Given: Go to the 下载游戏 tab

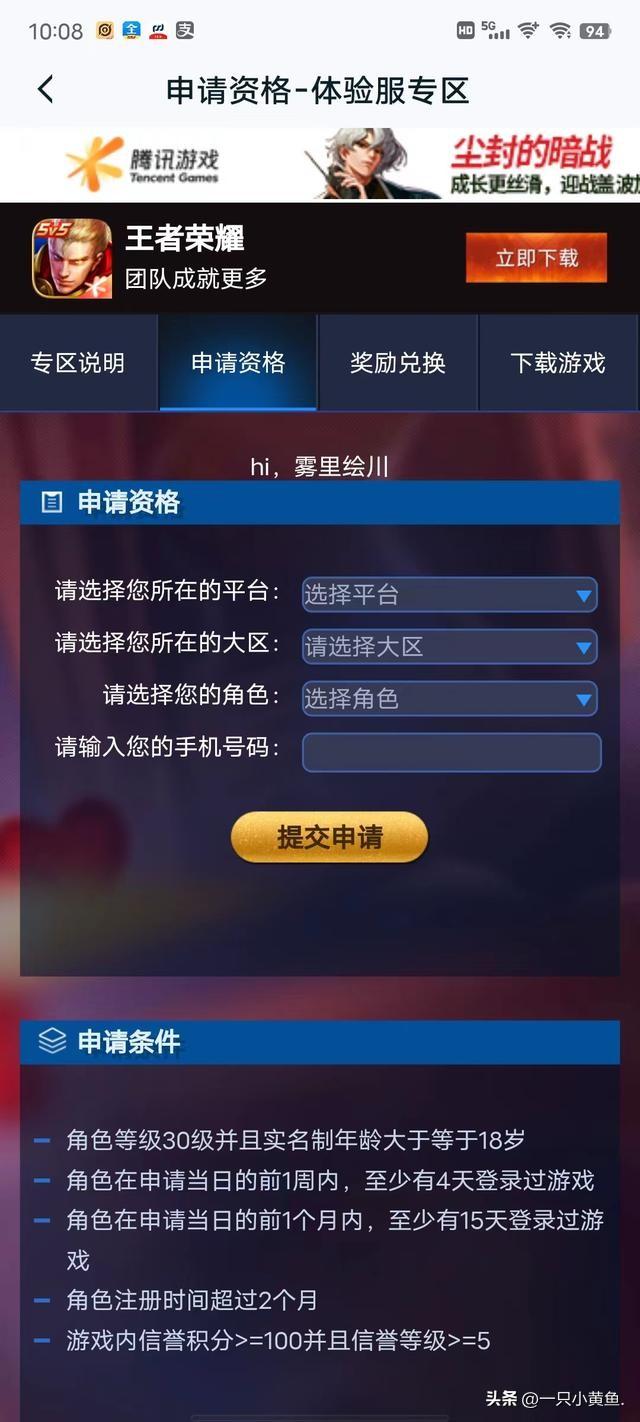Looking at the screenshot, I should click(x=558, y=363).
